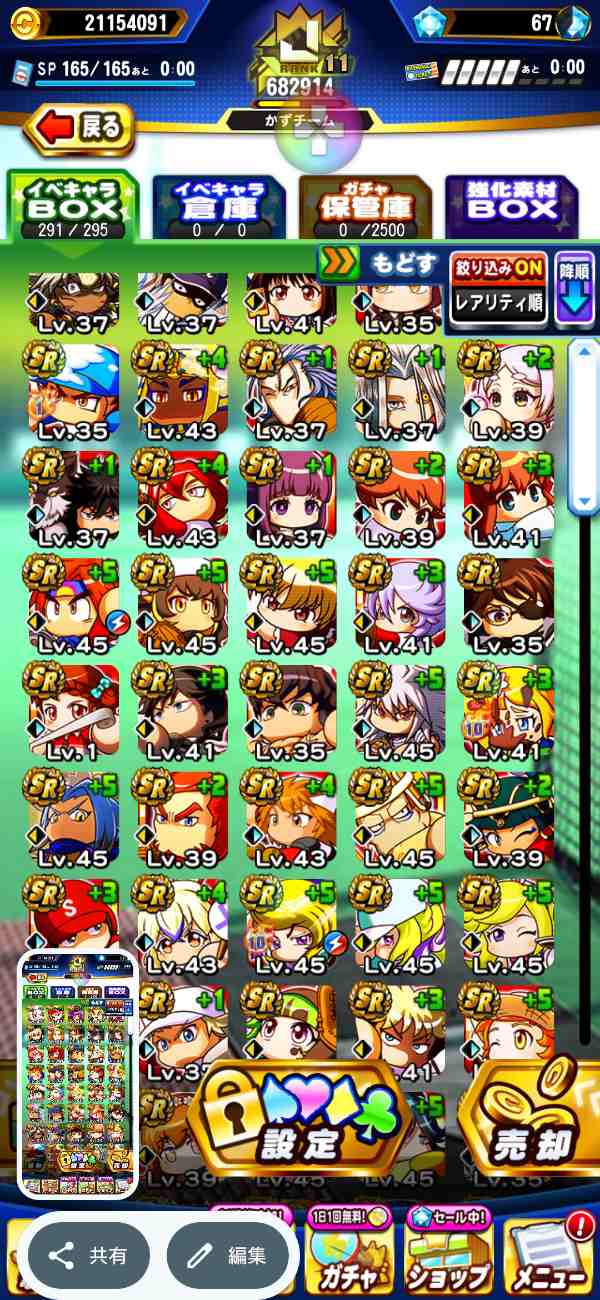Image resolution: width=600 pixels, height=1300 pixels.
Task: Switch the 降順 sort order arrow
Action: (574, 289)
